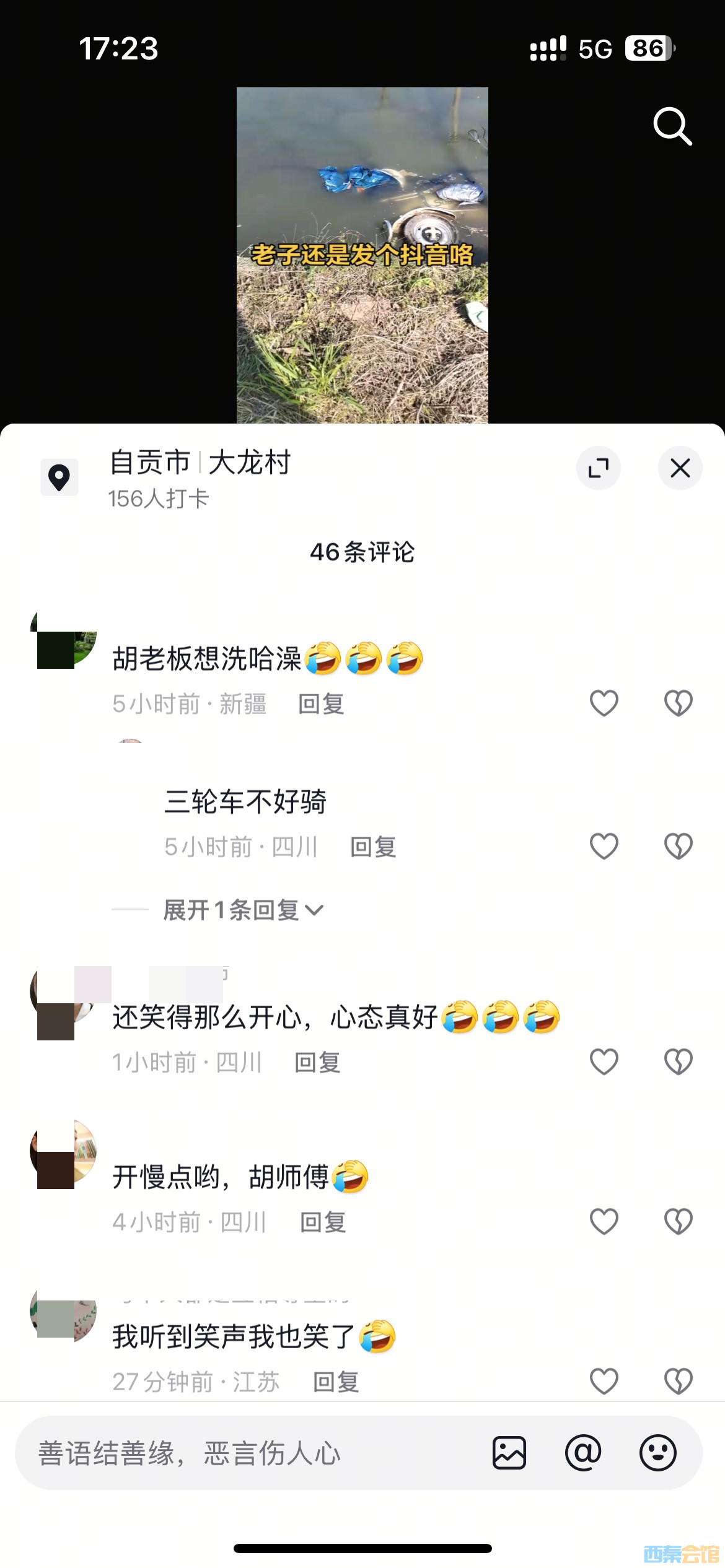Like the comment 胡老板想洗哈澡

click(604, 703)
